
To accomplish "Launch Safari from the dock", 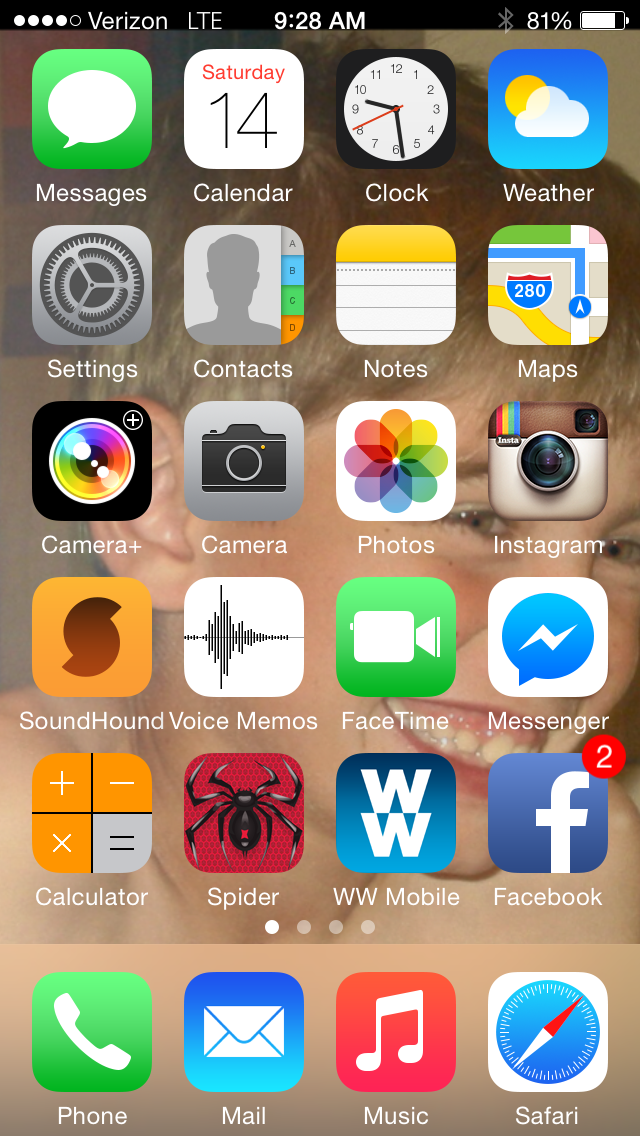I will tap(548, 1032).
